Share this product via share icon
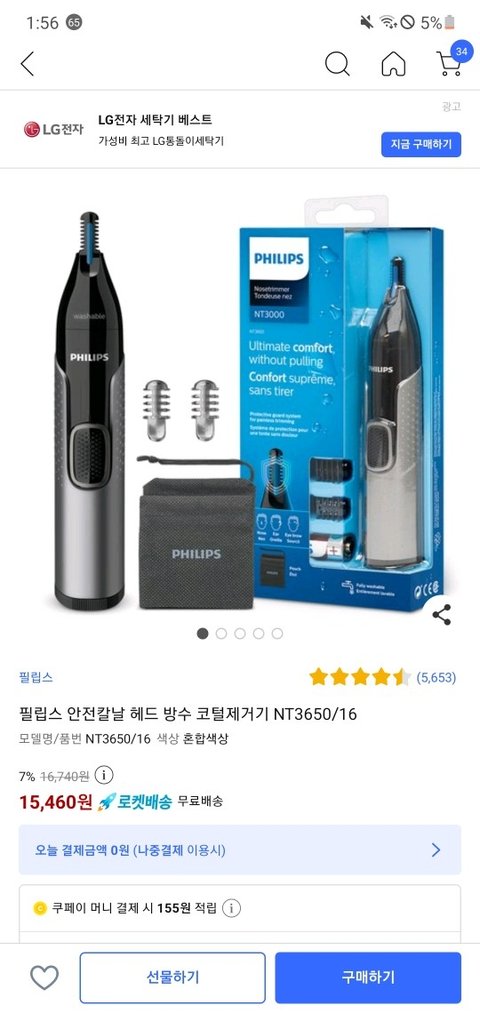 pos(442,615)
